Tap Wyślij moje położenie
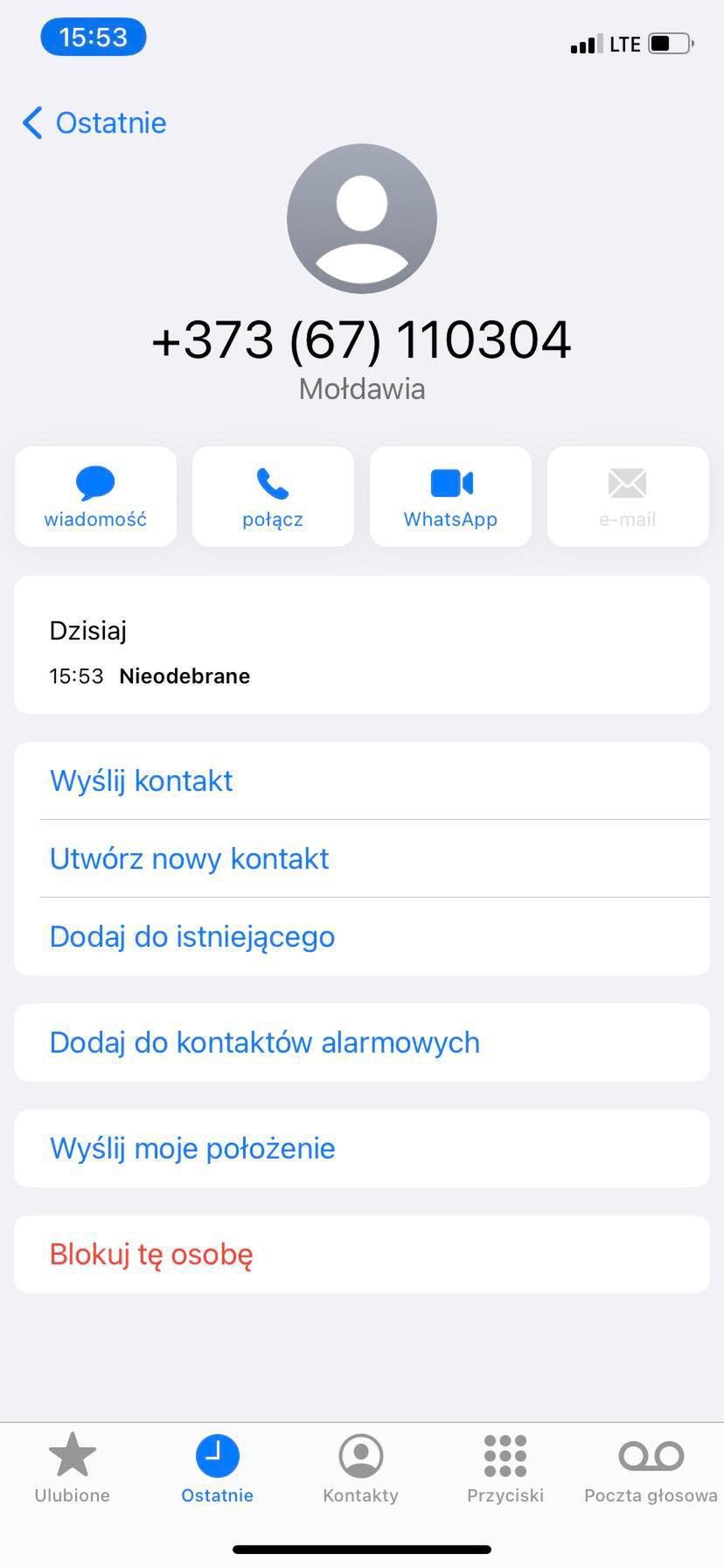Viewport: 724px width, 1568px height. [191, 1148]
